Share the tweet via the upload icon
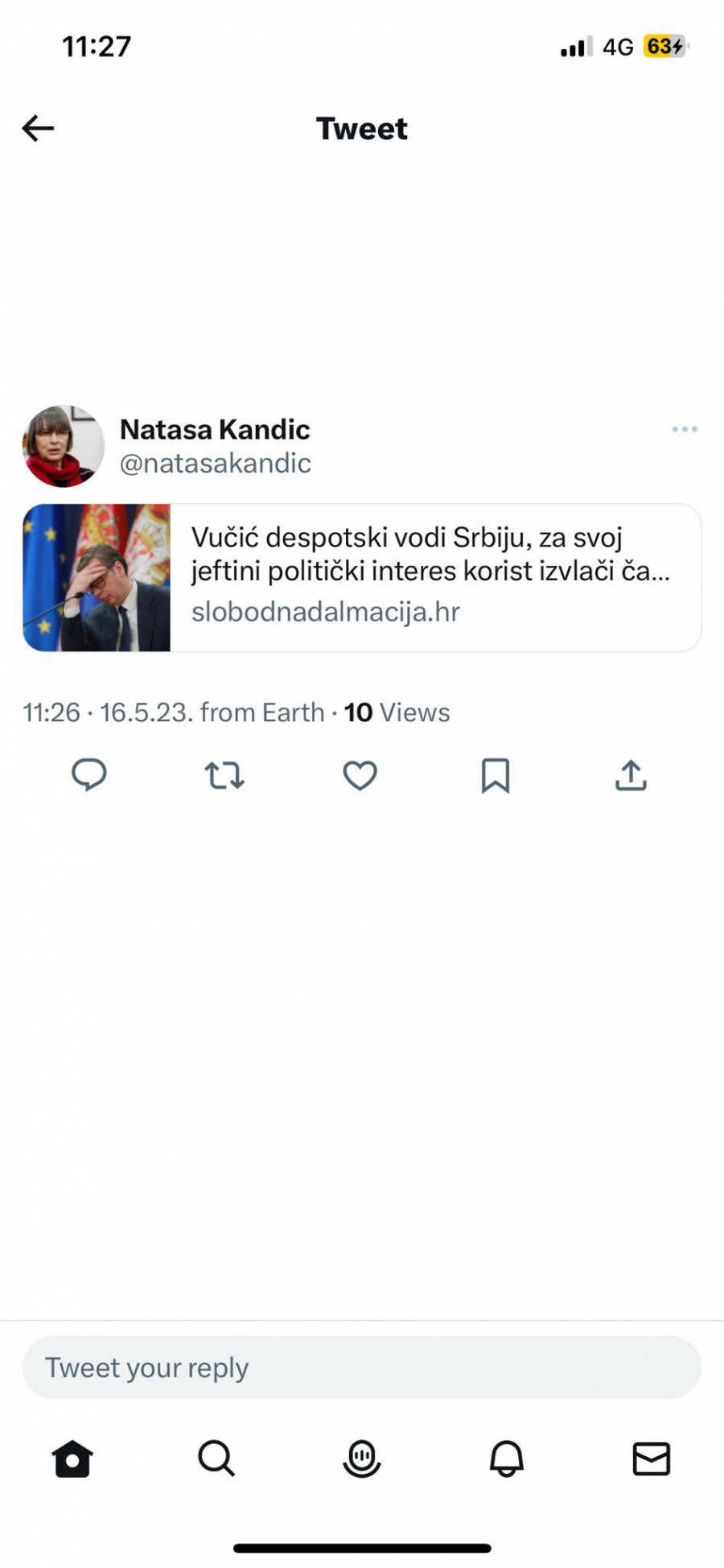Image resolution: width=724 pixels, height=1568 pixels. click(x=632, y=775)
